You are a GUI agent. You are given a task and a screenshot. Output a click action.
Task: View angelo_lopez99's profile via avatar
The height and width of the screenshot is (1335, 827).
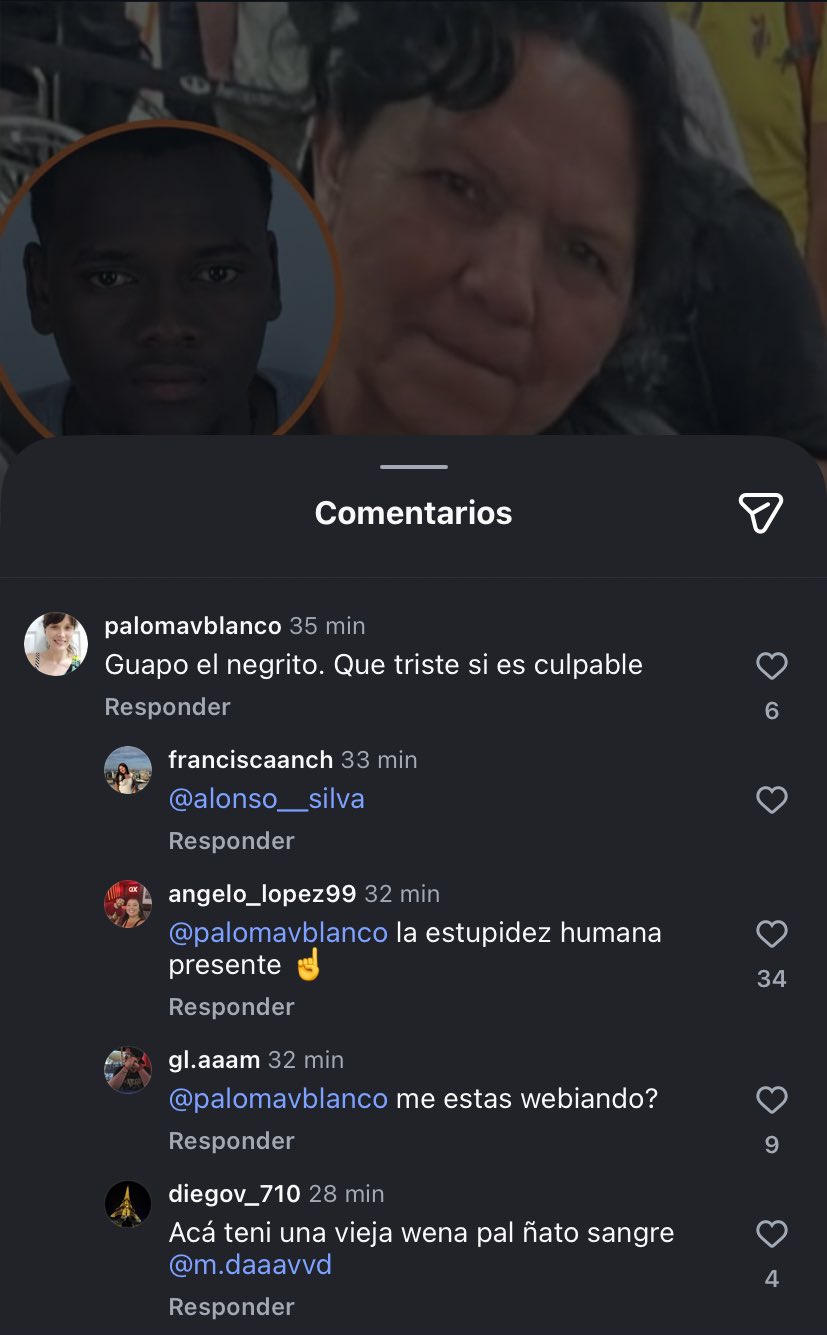[128, 904]
